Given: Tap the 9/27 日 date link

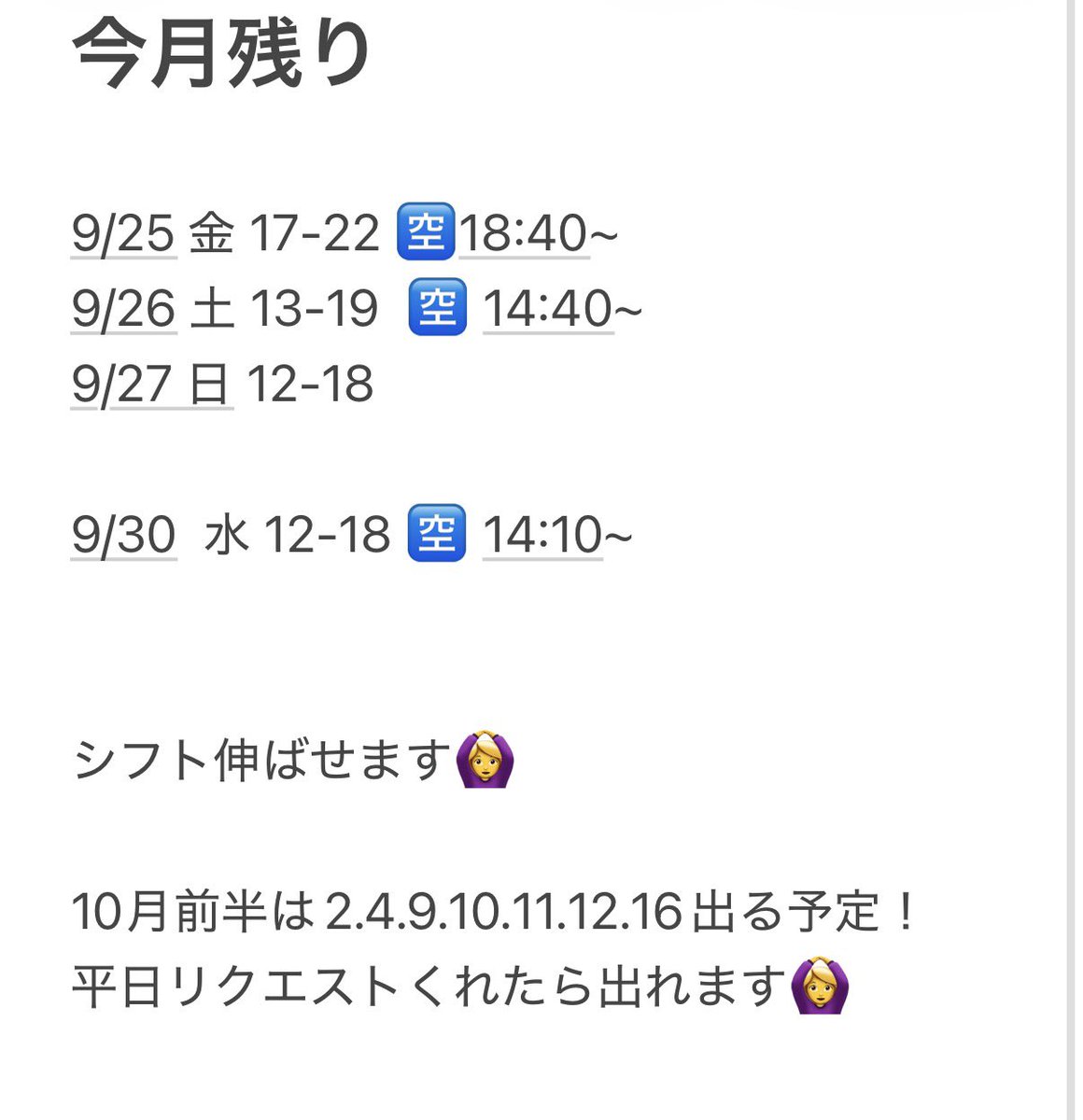Looking at the screenshot, I should tap(151, 385).
